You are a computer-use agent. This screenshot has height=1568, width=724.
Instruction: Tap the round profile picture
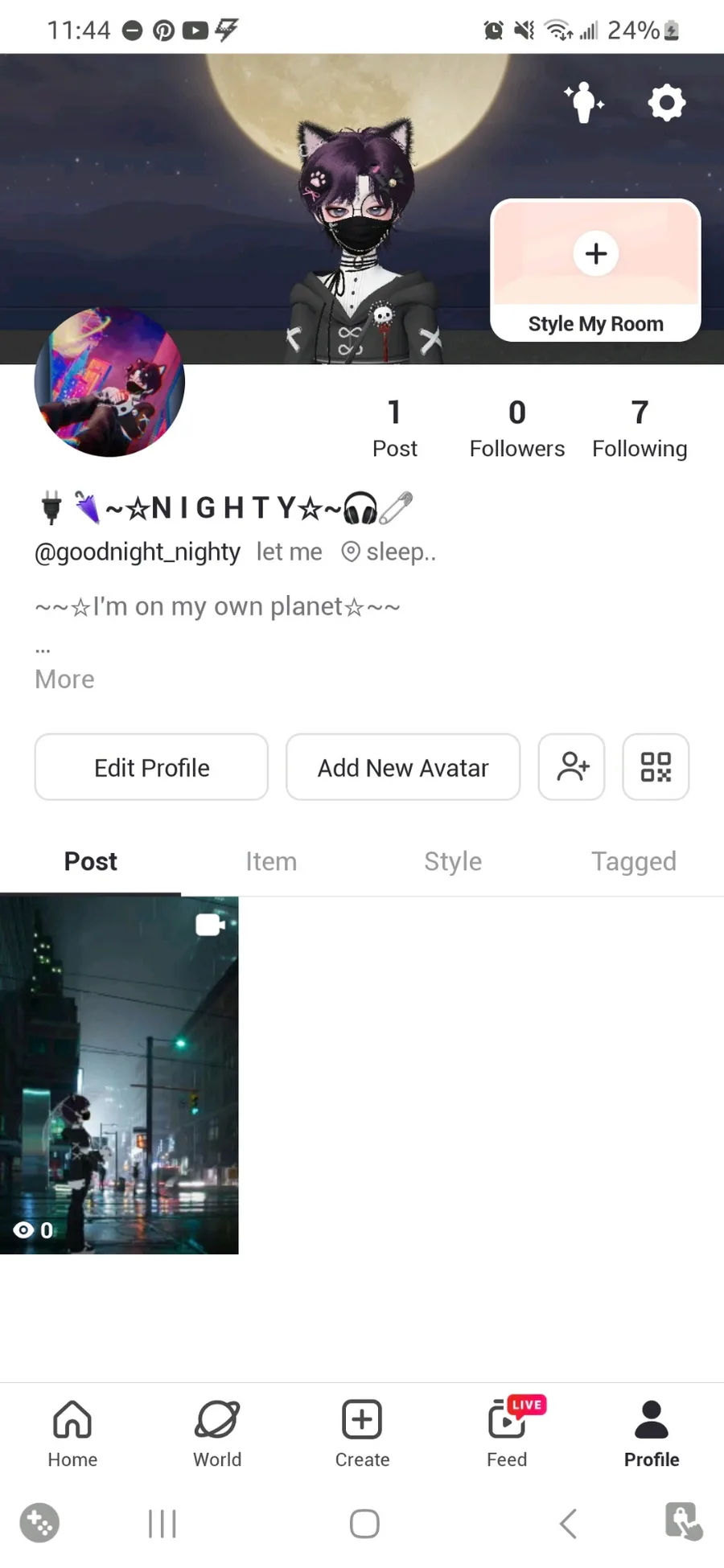[x=109, y=382]
